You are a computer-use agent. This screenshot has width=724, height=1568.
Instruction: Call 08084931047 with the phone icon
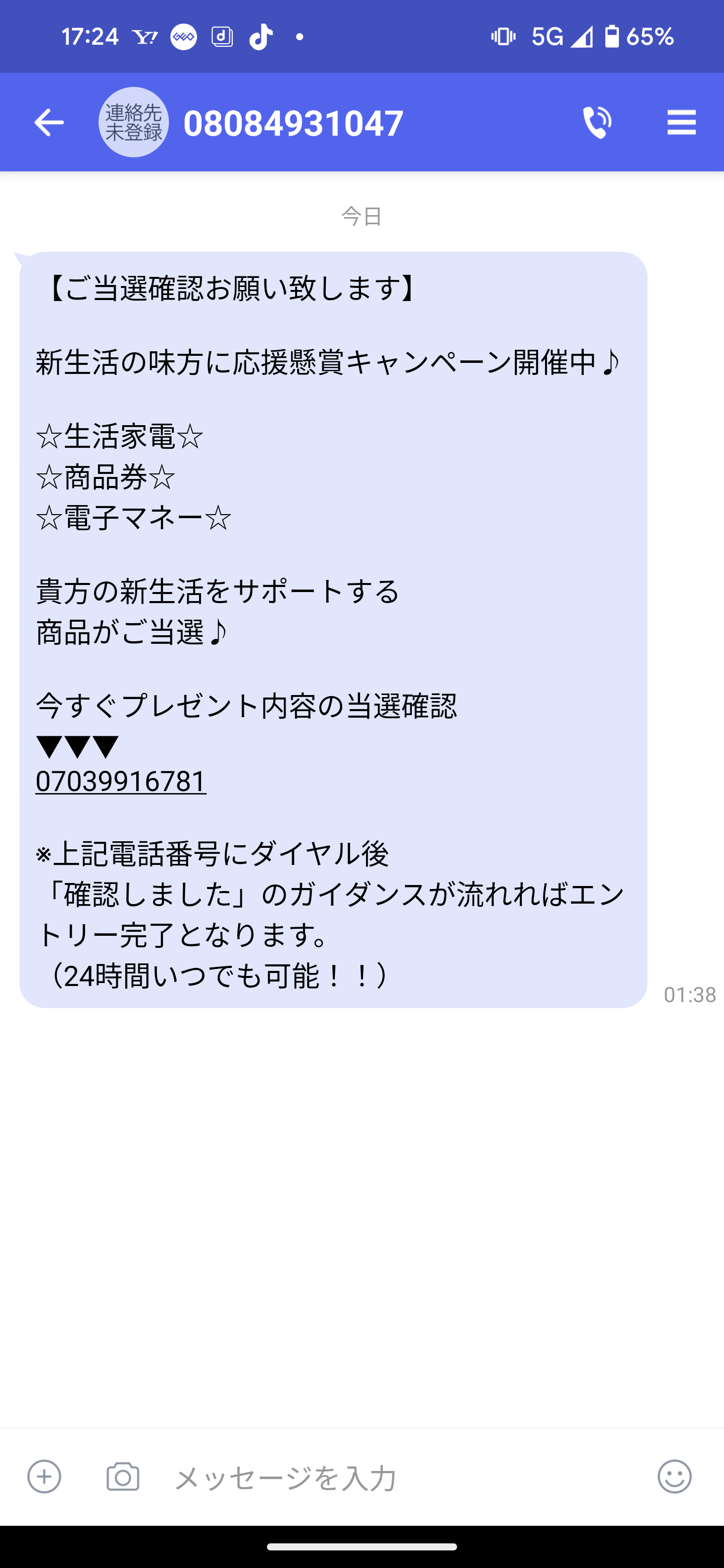tap(597, 123)
